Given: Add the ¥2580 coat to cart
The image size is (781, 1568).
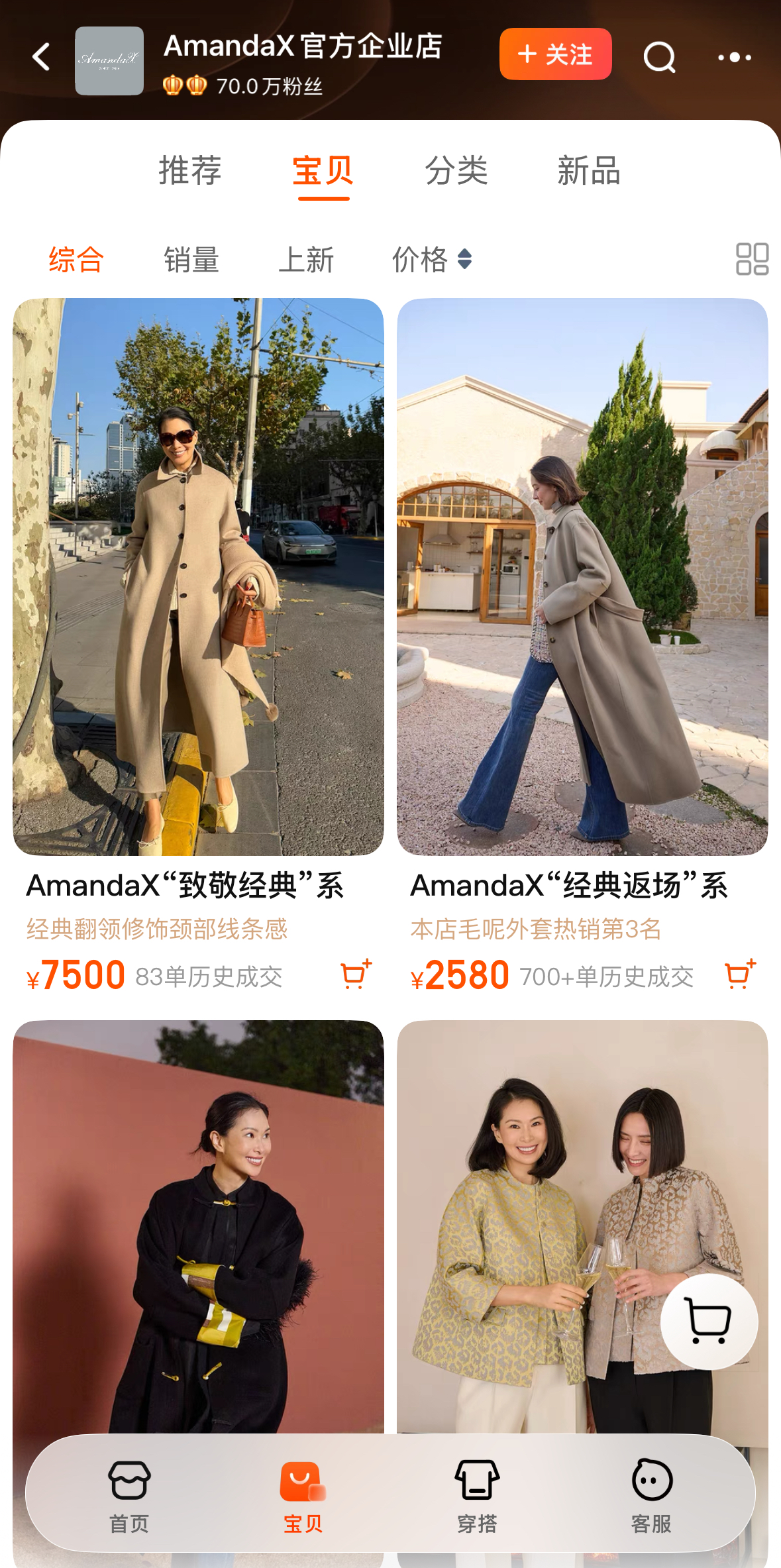Looking at the screenshot, I should coord(740,974).
